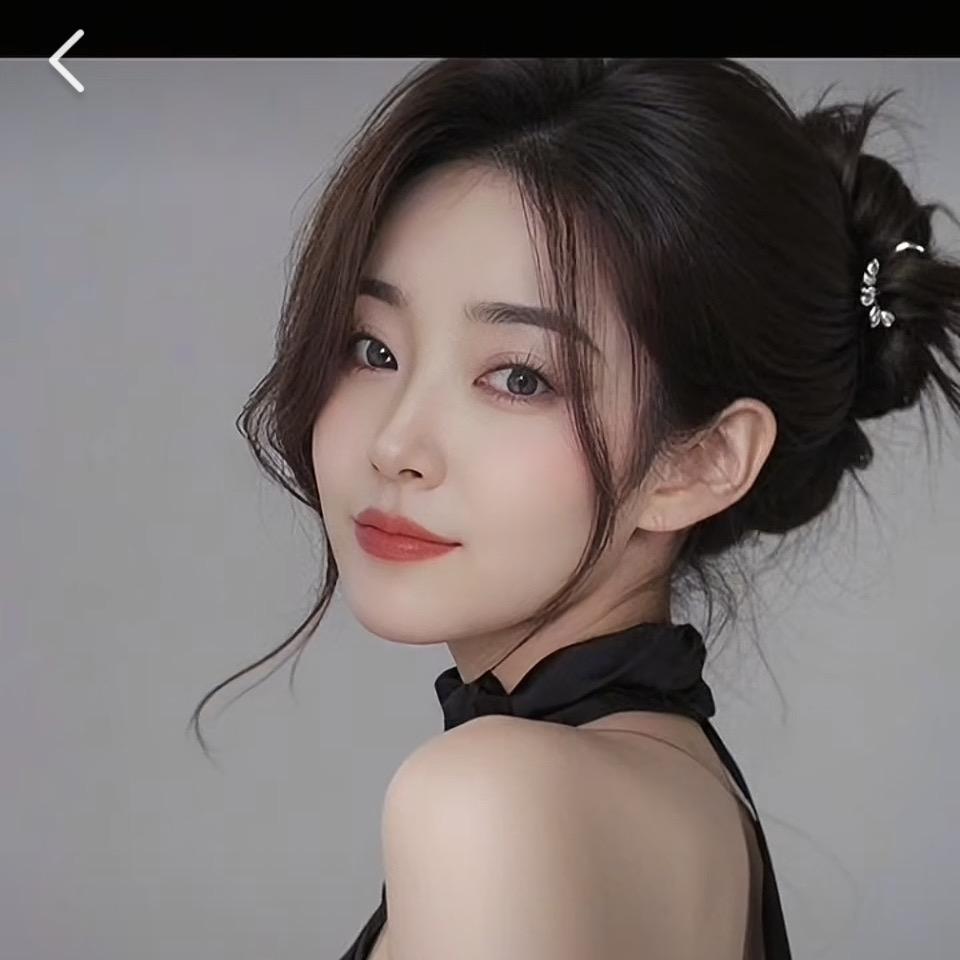Tap the back arrow to exit the photo viewer
Image resolution: width=960 pixels, height=960 pixels.
coord(66,61)
